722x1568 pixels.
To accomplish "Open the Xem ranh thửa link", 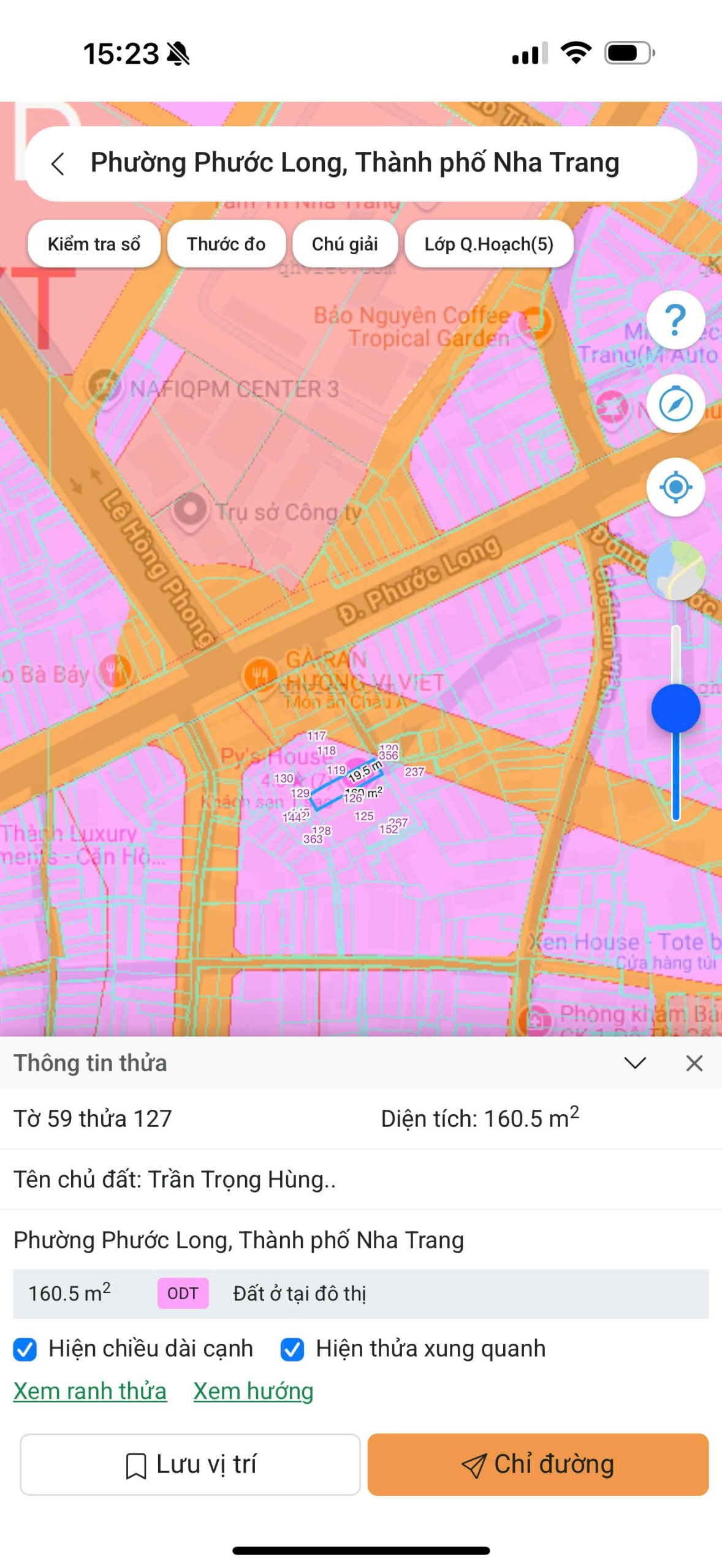I will tap(90, 1391).
